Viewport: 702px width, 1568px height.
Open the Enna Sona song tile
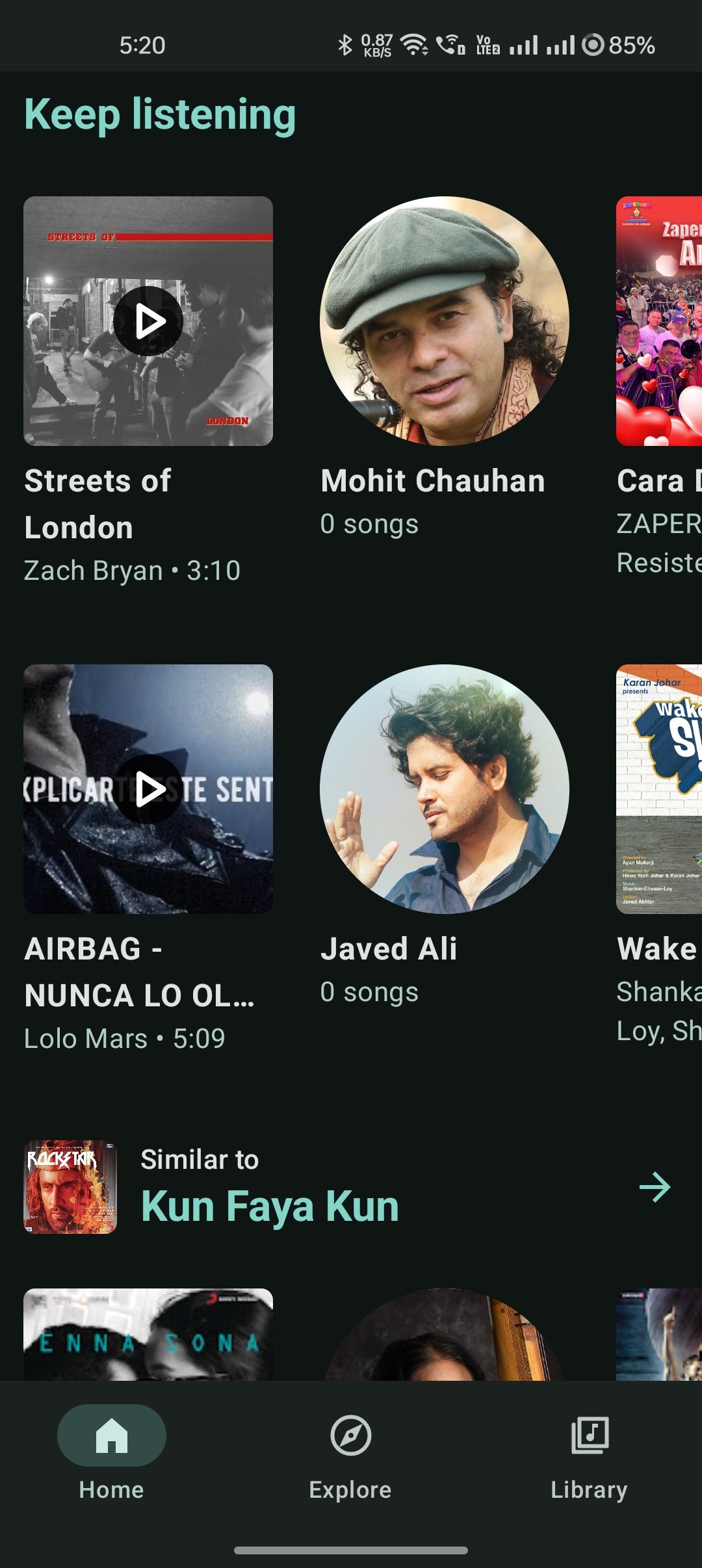[x=148, y=1334]
